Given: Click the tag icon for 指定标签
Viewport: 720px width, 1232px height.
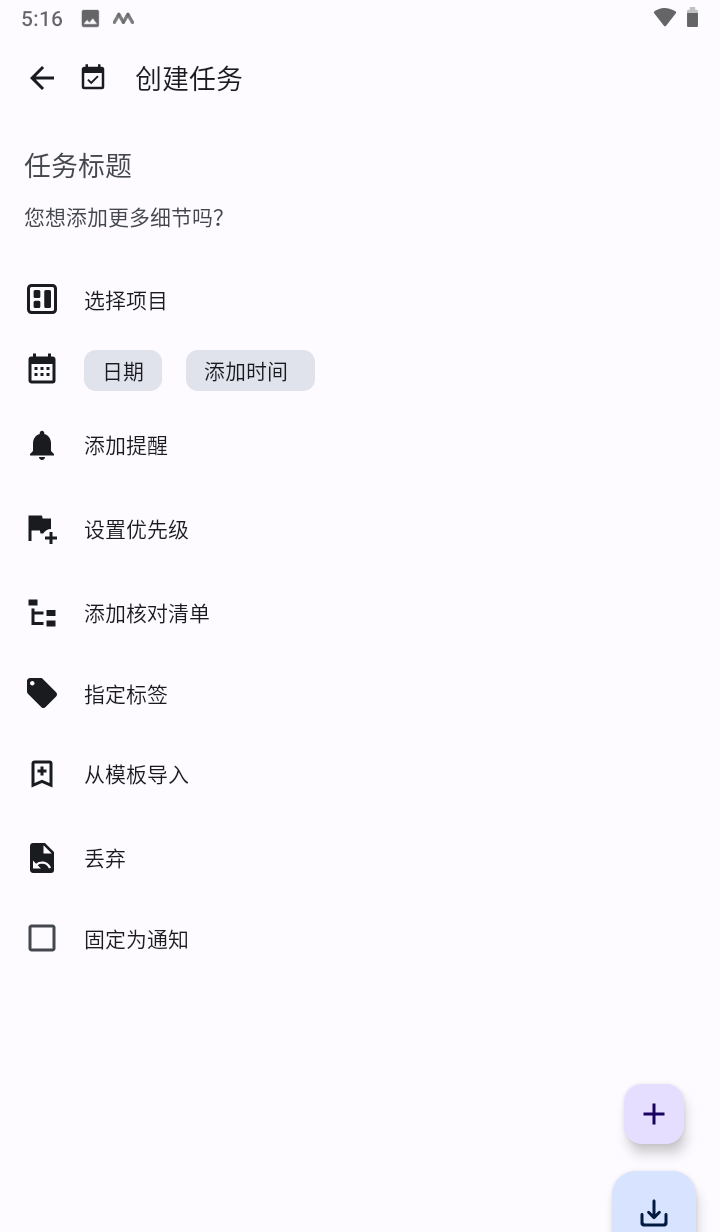Looking at the screenshot, I should [41, 693].
